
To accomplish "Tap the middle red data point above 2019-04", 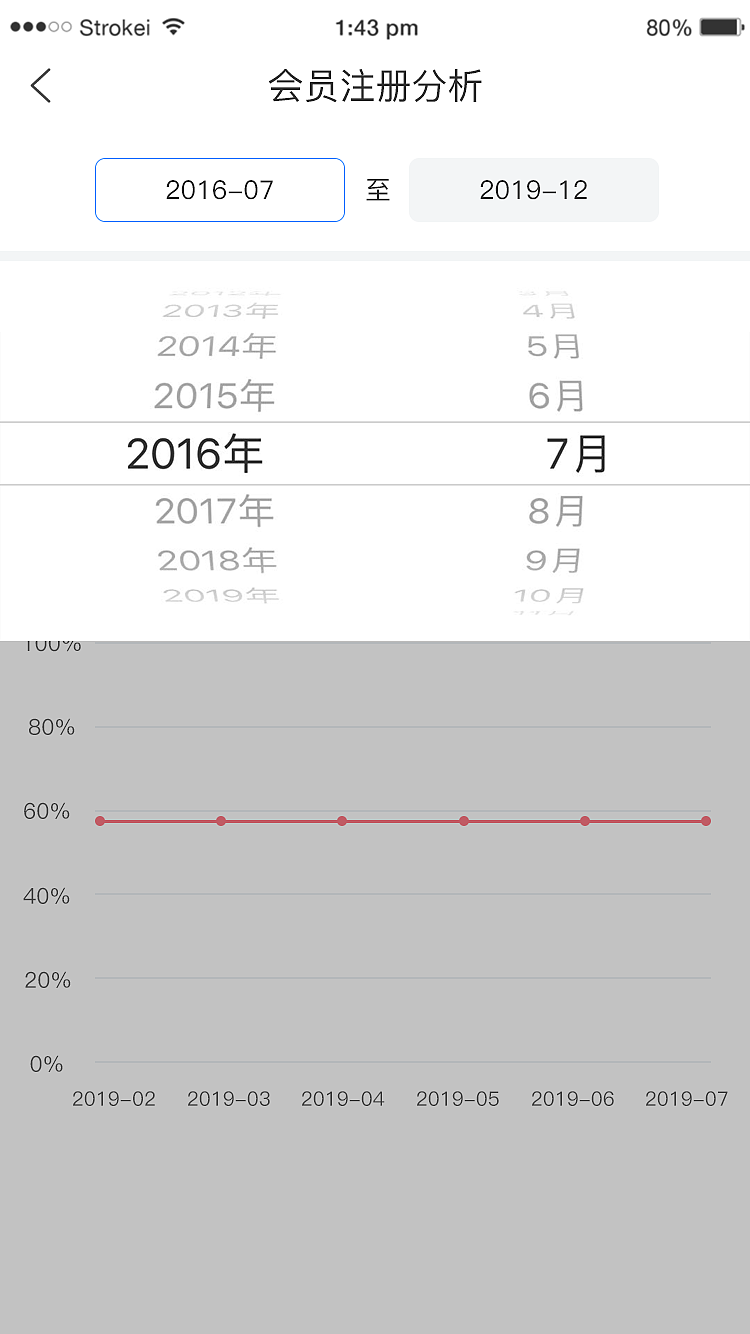I will coord(342,820).
